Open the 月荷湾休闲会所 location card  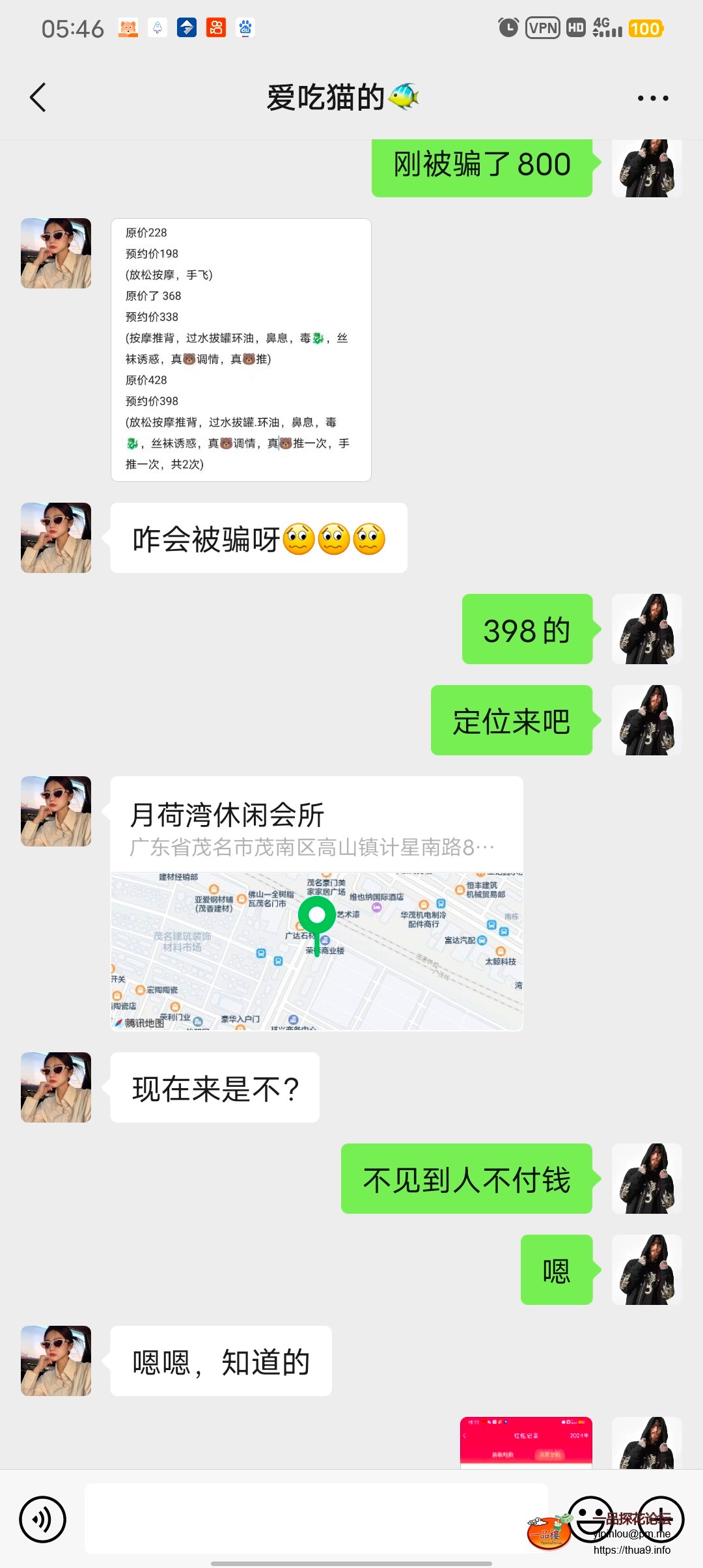tap(316, 903)
